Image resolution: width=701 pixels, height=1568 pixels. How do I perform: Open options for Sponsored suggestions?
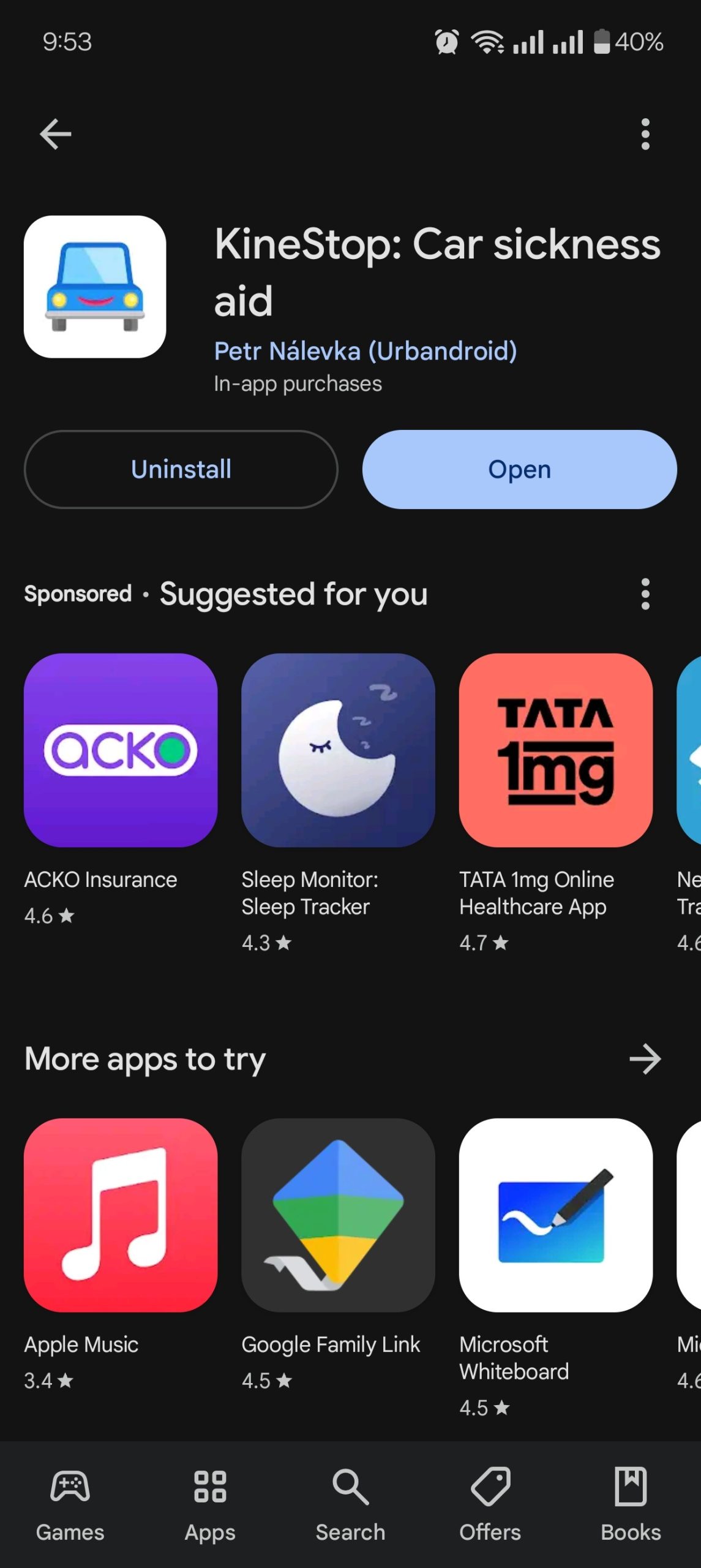[x=645, y=594]
